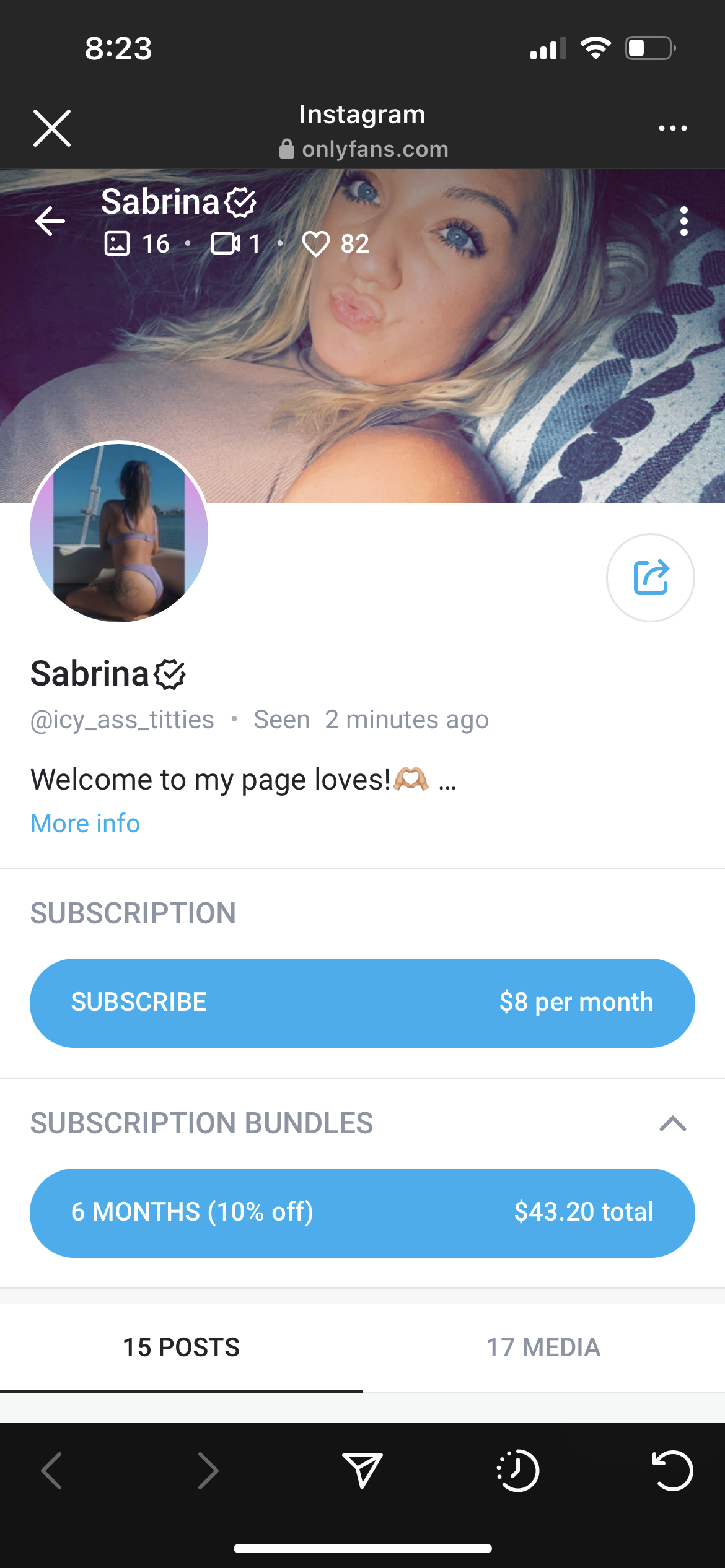Screen dimensions: 725x1568
Task: Open browsing history clock icon
Action: pos(518,1470)
